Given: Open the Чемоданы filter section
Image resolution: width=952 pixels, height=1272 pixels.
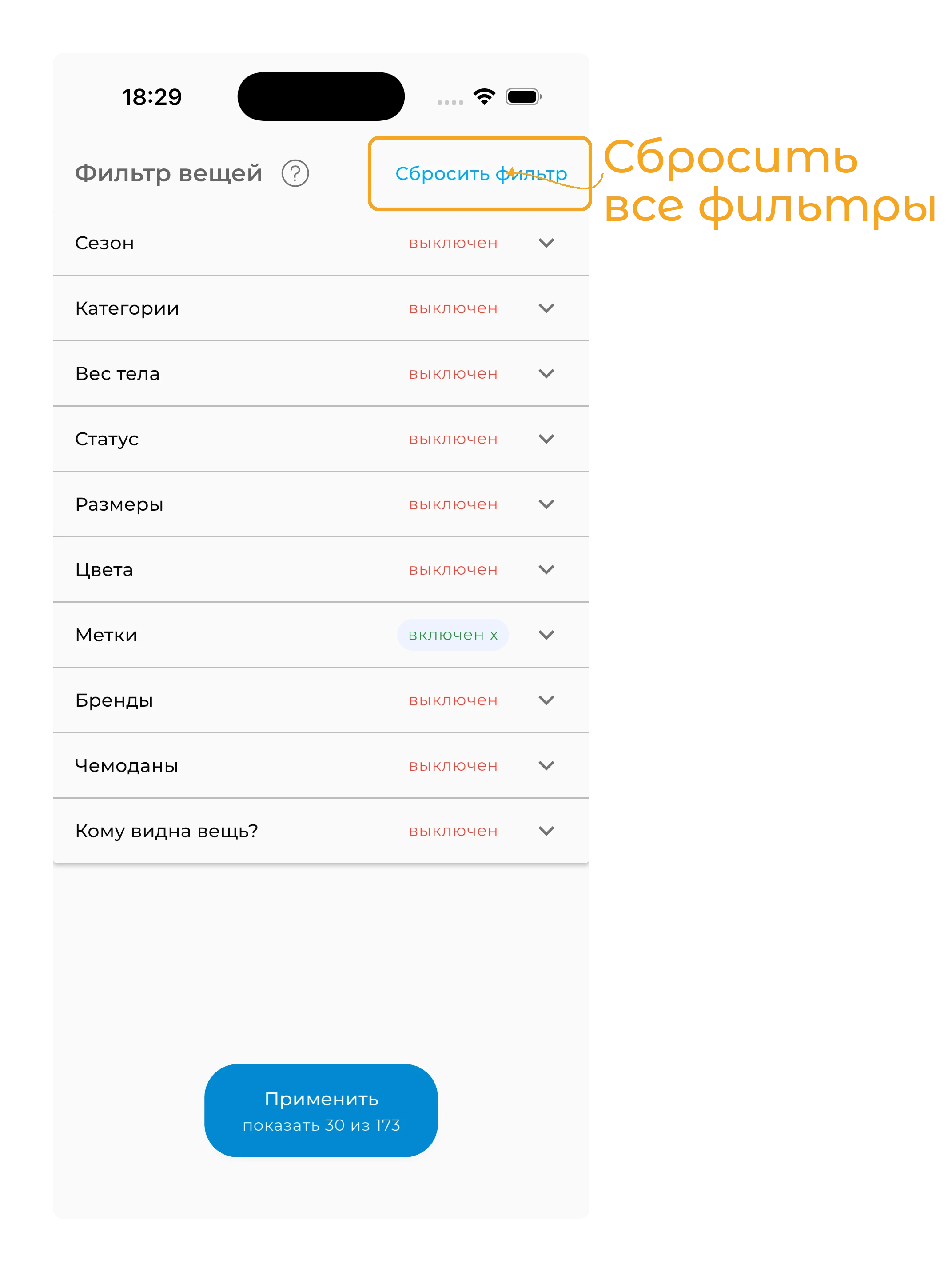Looking at the screenshot, I should pyautogui.click(x=546, y=765).
